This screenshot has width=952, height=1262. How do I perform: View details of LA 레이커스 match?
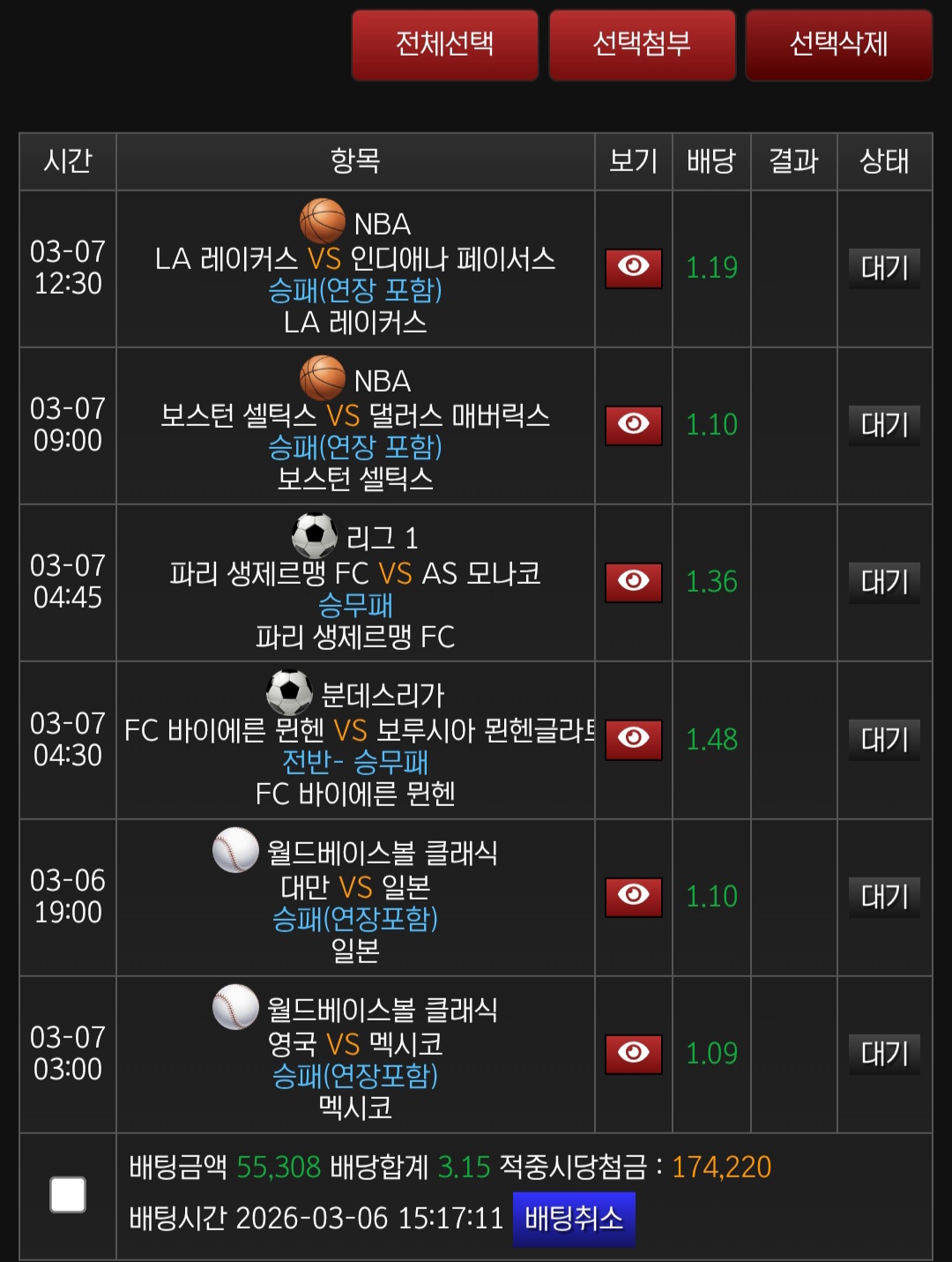(x=633, y=268)
